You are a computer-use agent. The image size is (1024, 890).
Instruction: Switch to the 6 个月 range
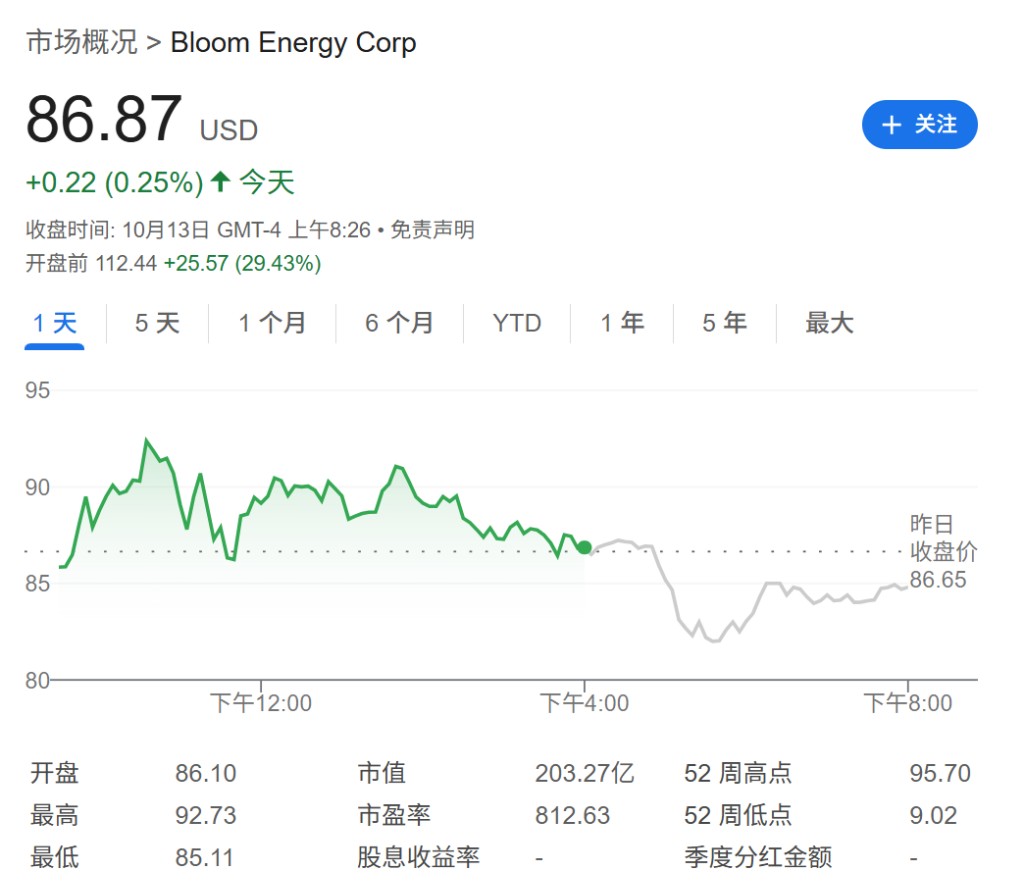tap(399, 323)
